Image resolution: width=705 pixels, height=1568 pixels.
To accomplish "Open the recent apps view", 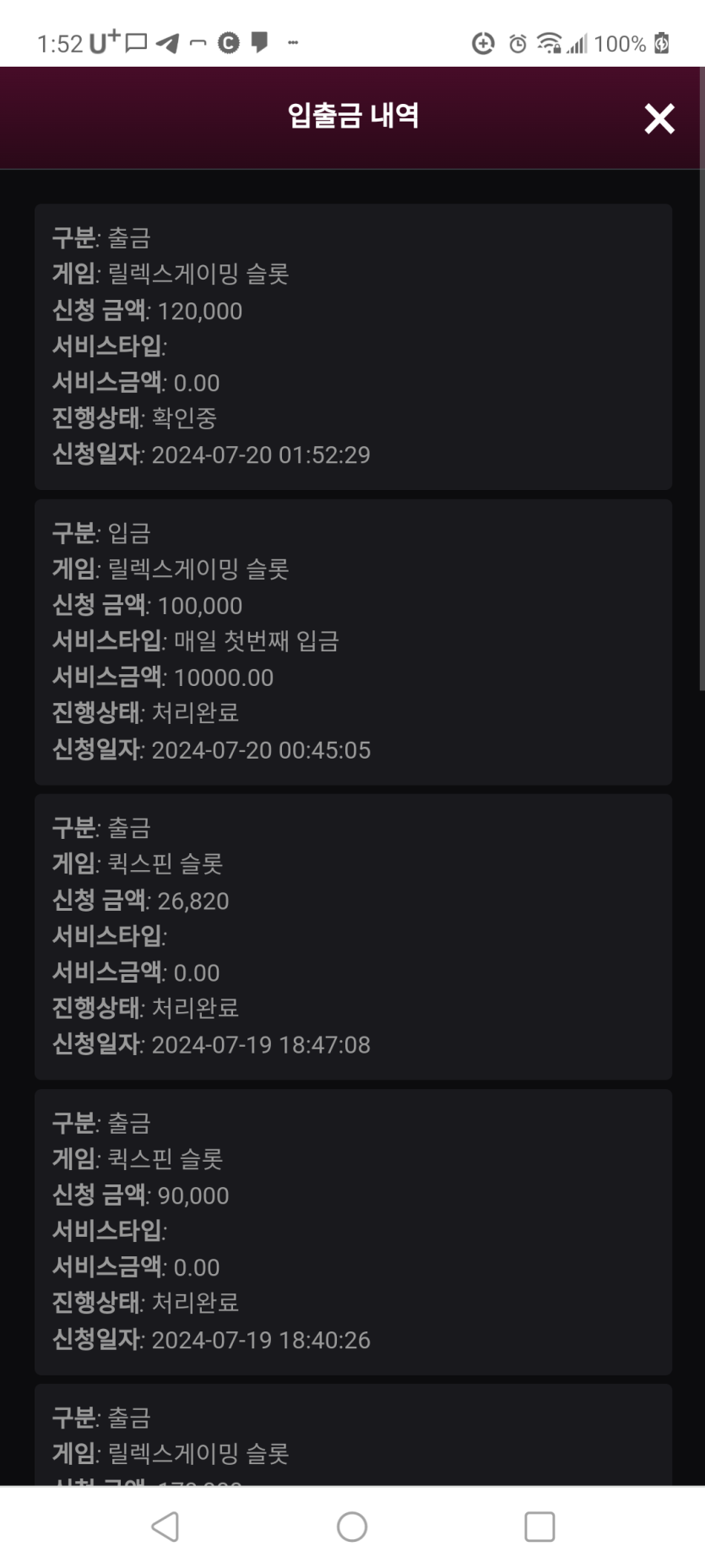I will click(540, 1526).
